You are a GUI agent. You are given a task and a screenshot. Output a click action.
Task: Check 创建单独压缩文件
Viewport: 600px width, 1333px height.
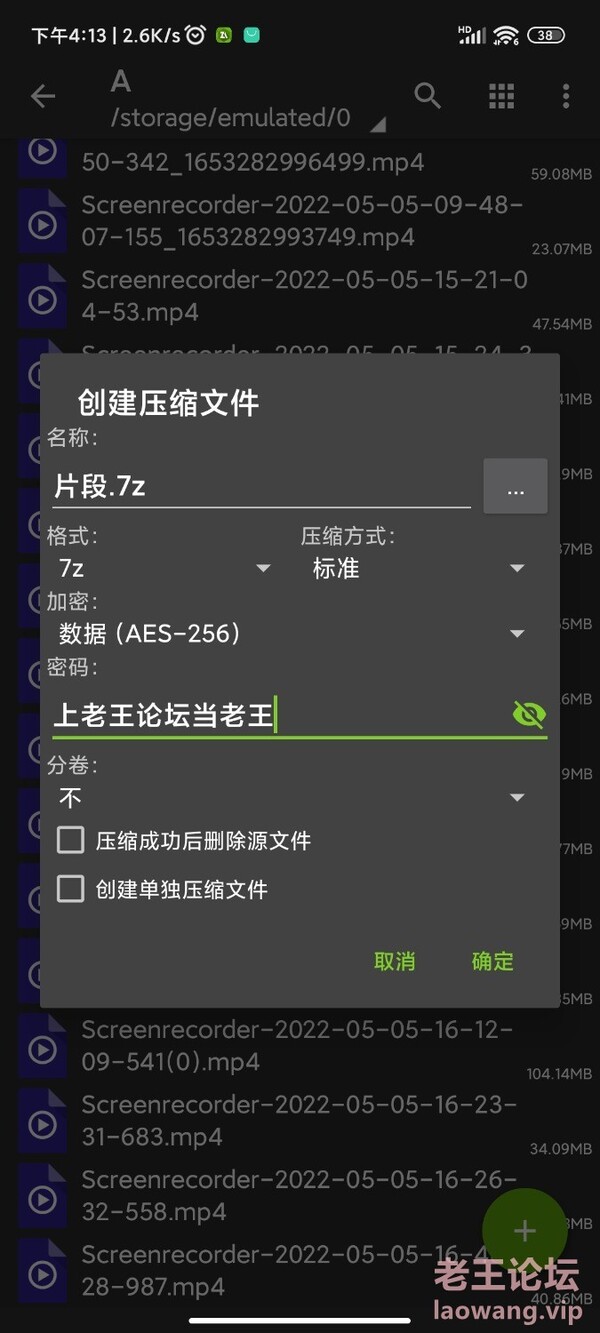(71, 889)
